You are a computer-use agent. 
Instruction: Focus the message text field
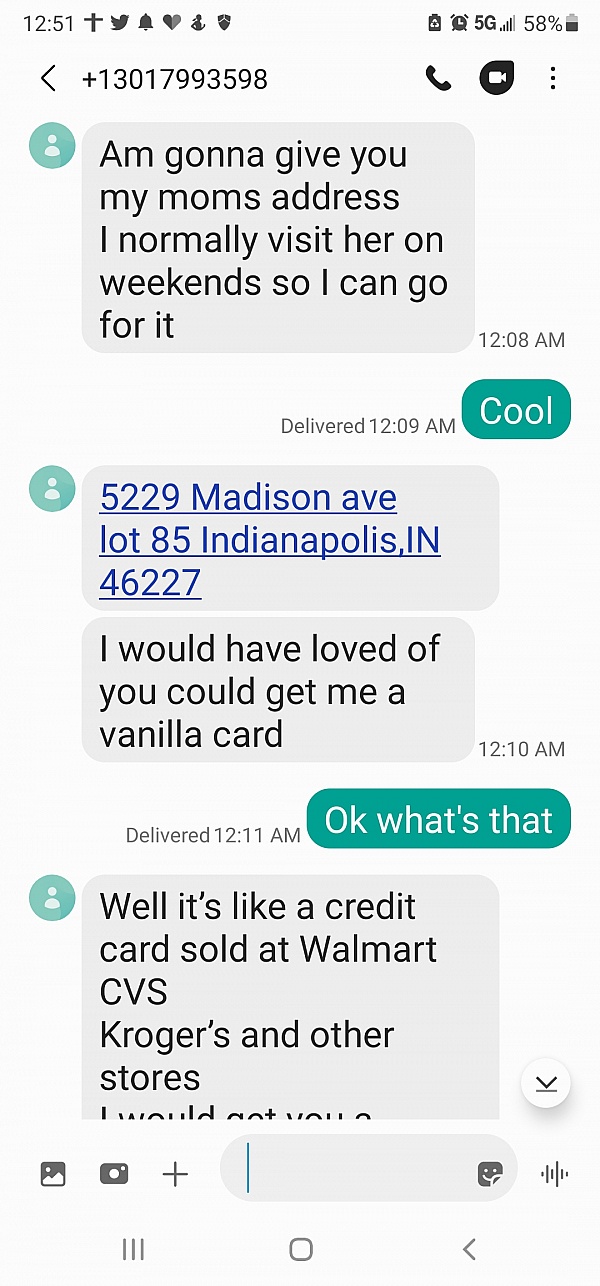pyautogui.click(x=350, y=1171)
